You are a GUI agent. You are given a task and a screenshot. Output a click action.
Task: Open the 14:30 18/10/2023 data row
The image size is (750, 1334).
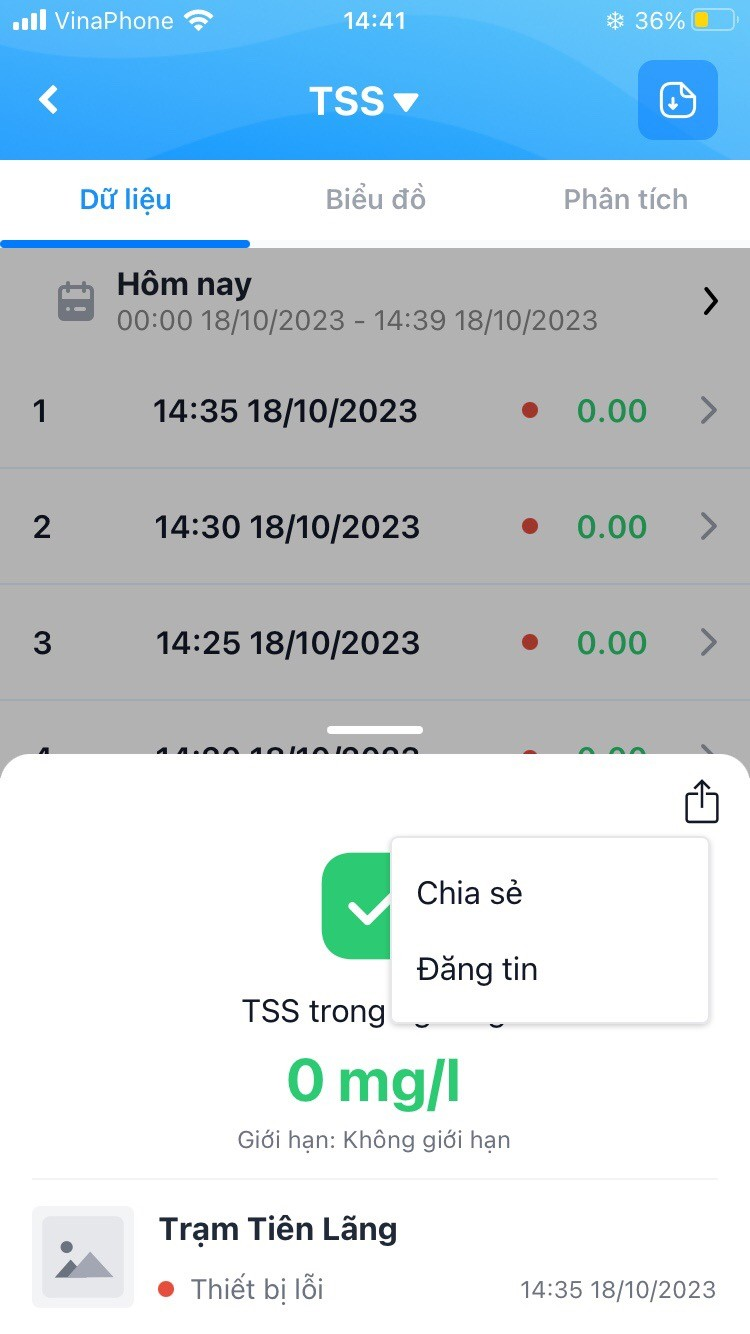point(375,527)
